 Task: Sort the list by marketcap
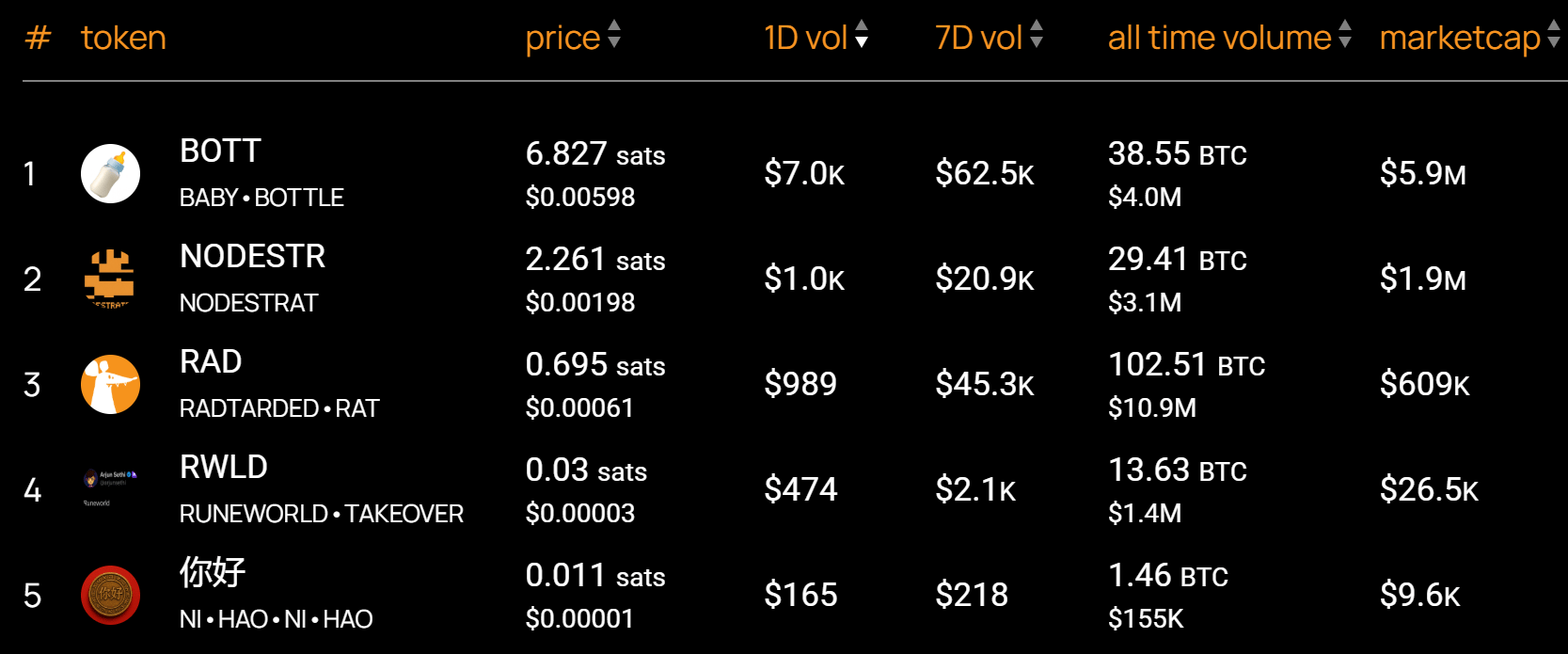1468,38
